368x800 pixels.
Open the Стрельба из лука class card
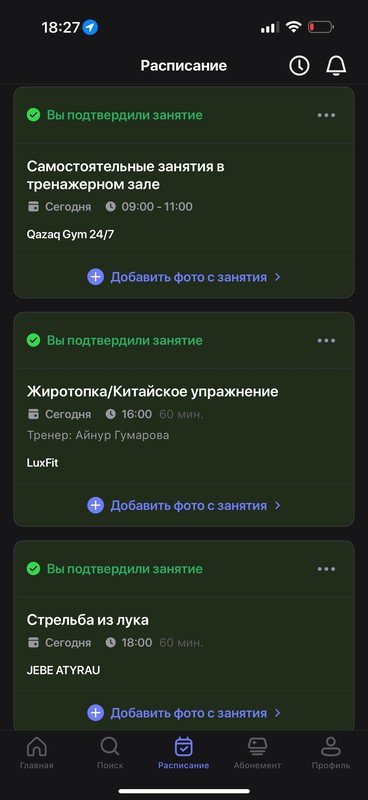pos(184,644)
